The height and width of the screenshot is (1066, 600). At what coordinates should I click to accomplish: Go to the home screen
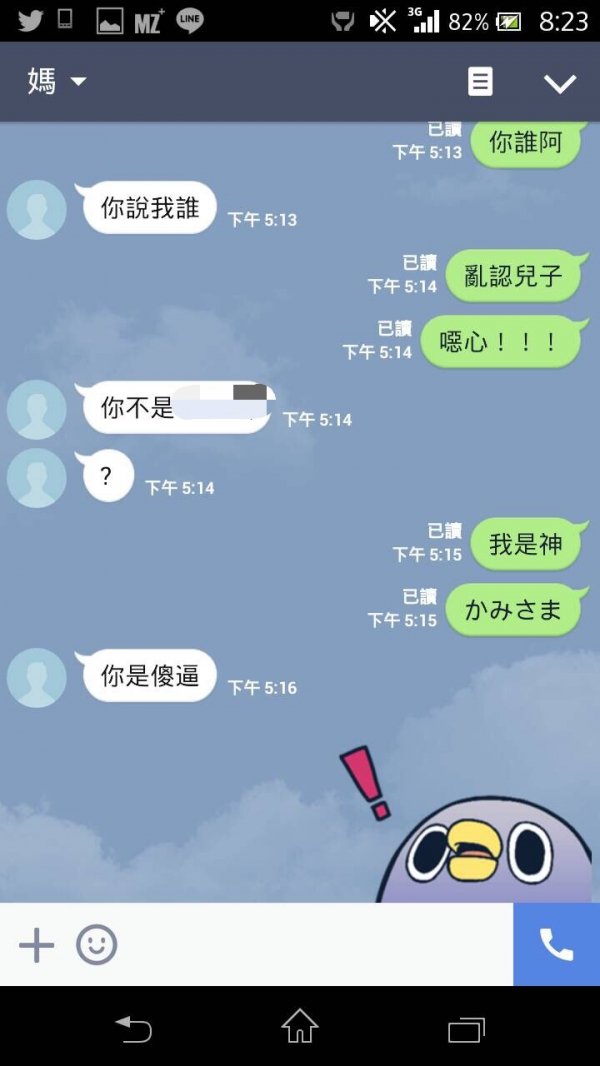pos(300,1027)
